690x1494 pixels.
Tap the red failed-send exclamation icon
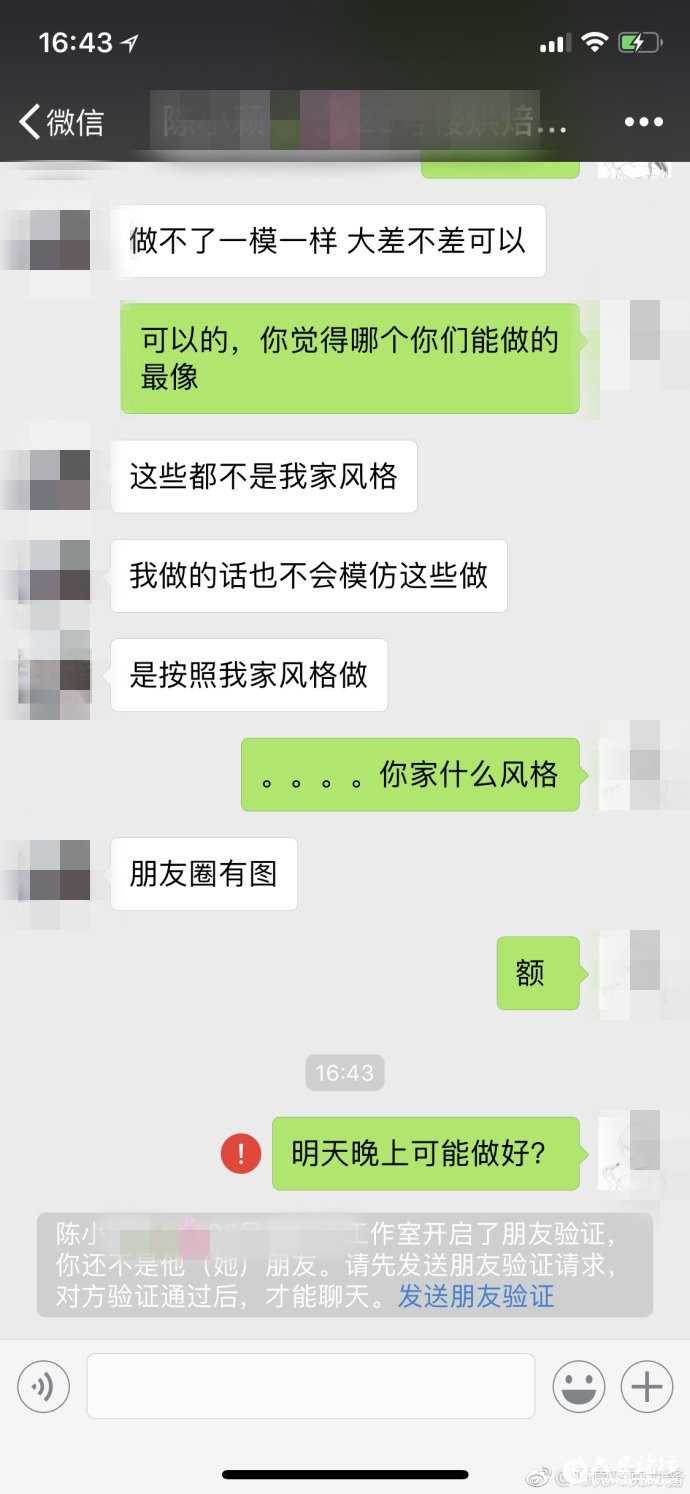(x=241, y=1154)
